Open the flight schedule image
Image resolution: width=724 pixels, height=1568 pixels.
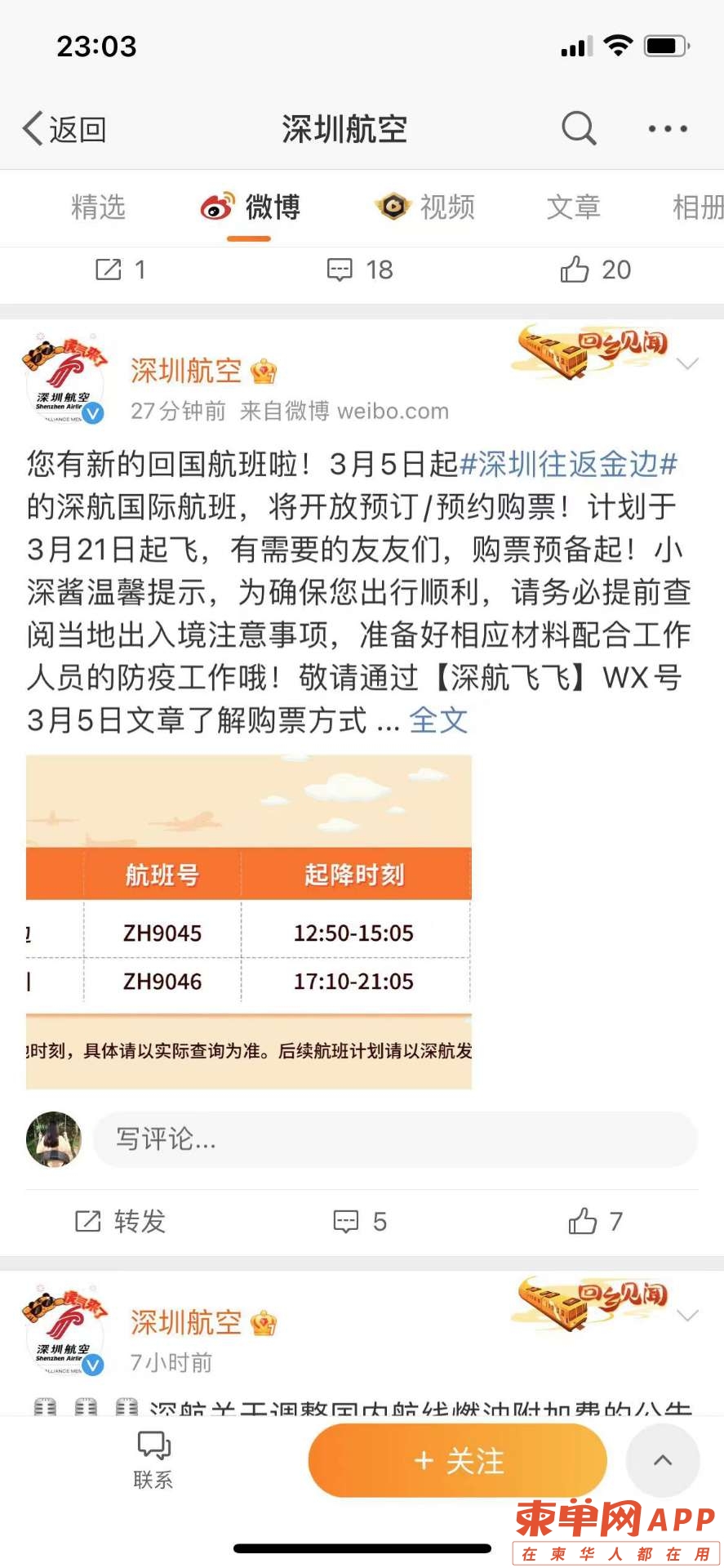(x=249, y=921)
